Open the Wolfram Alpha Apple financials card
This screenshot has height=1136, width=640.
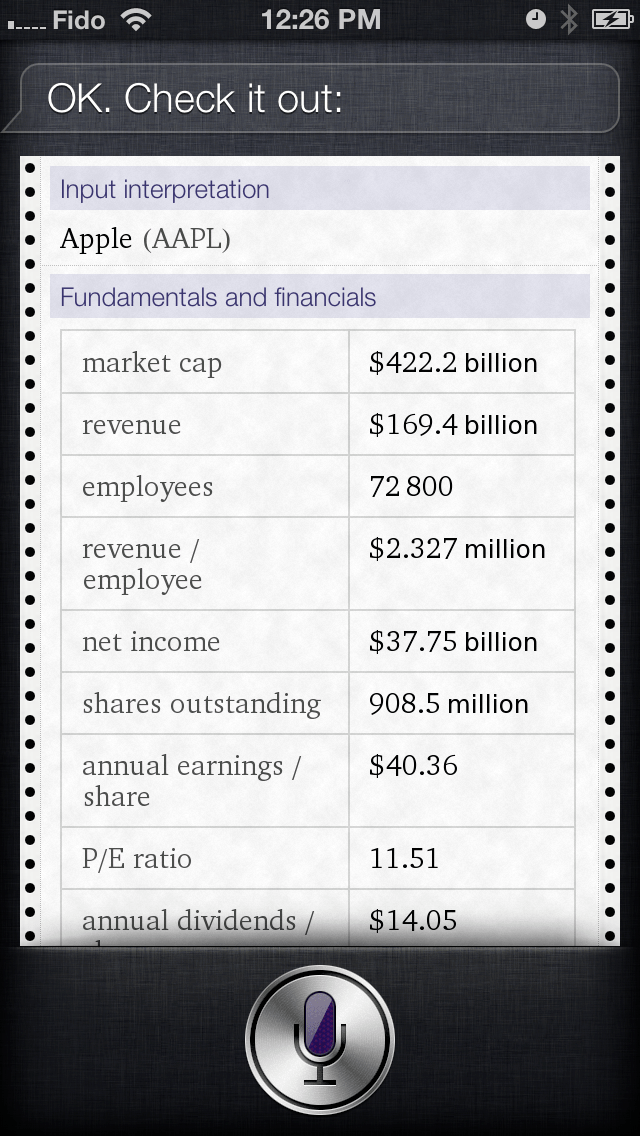tap(320, 550)
